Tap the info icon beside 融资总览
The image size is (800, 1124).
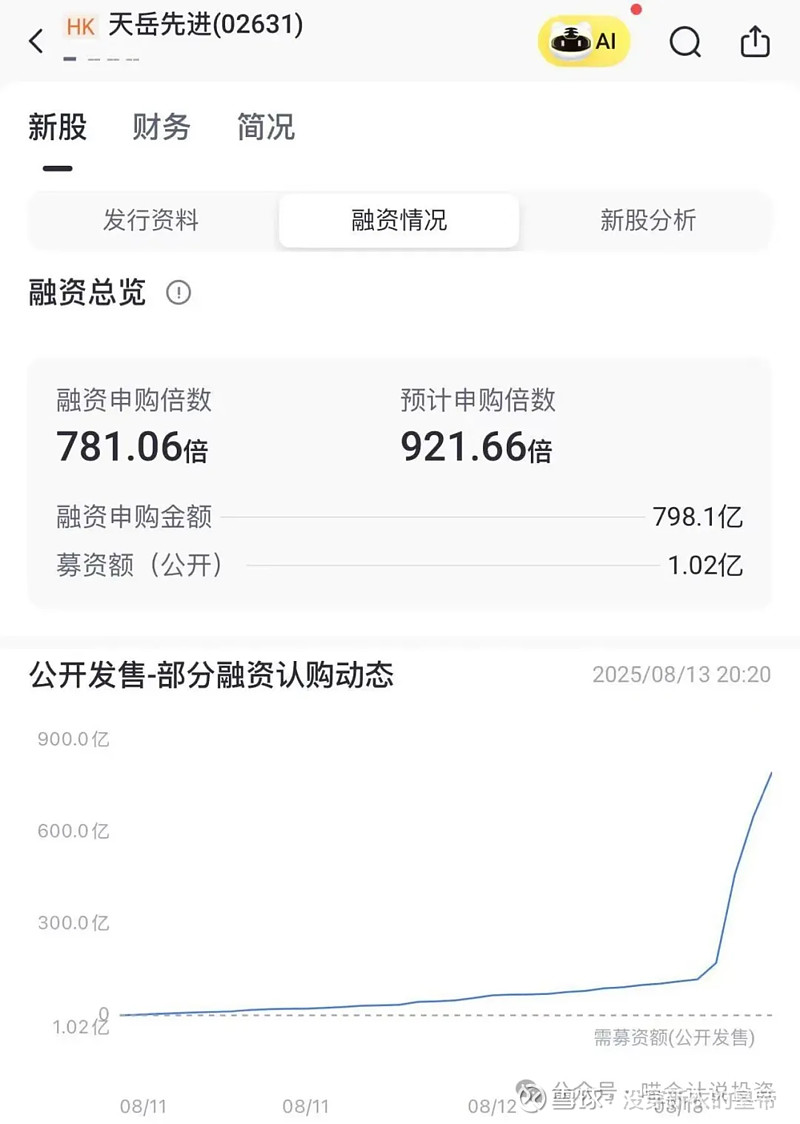click(x=178, y=293)
